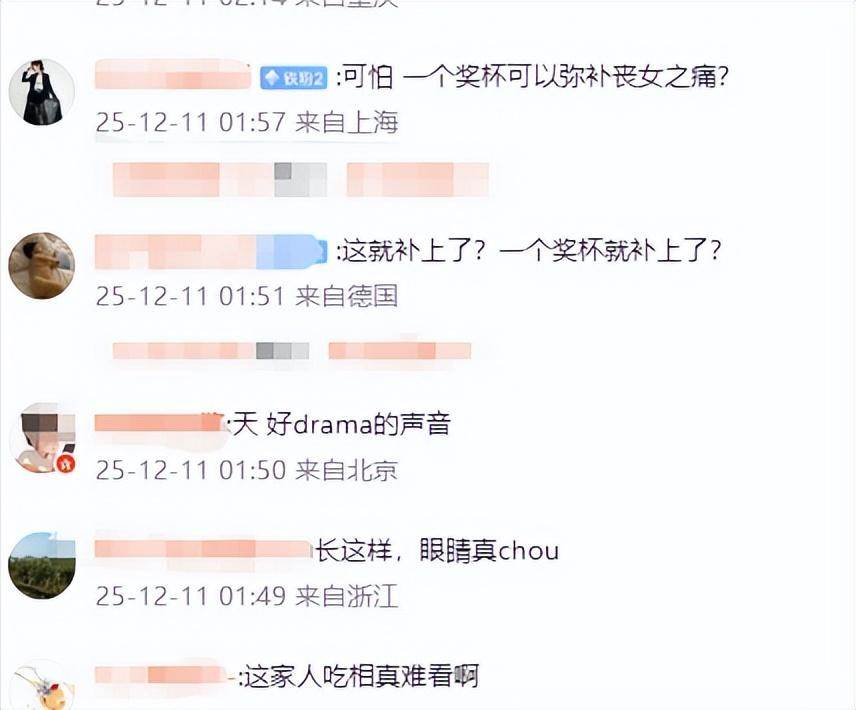Open the comment 天 好drama的声音
The image size is (856, 710).
point(342,424)
